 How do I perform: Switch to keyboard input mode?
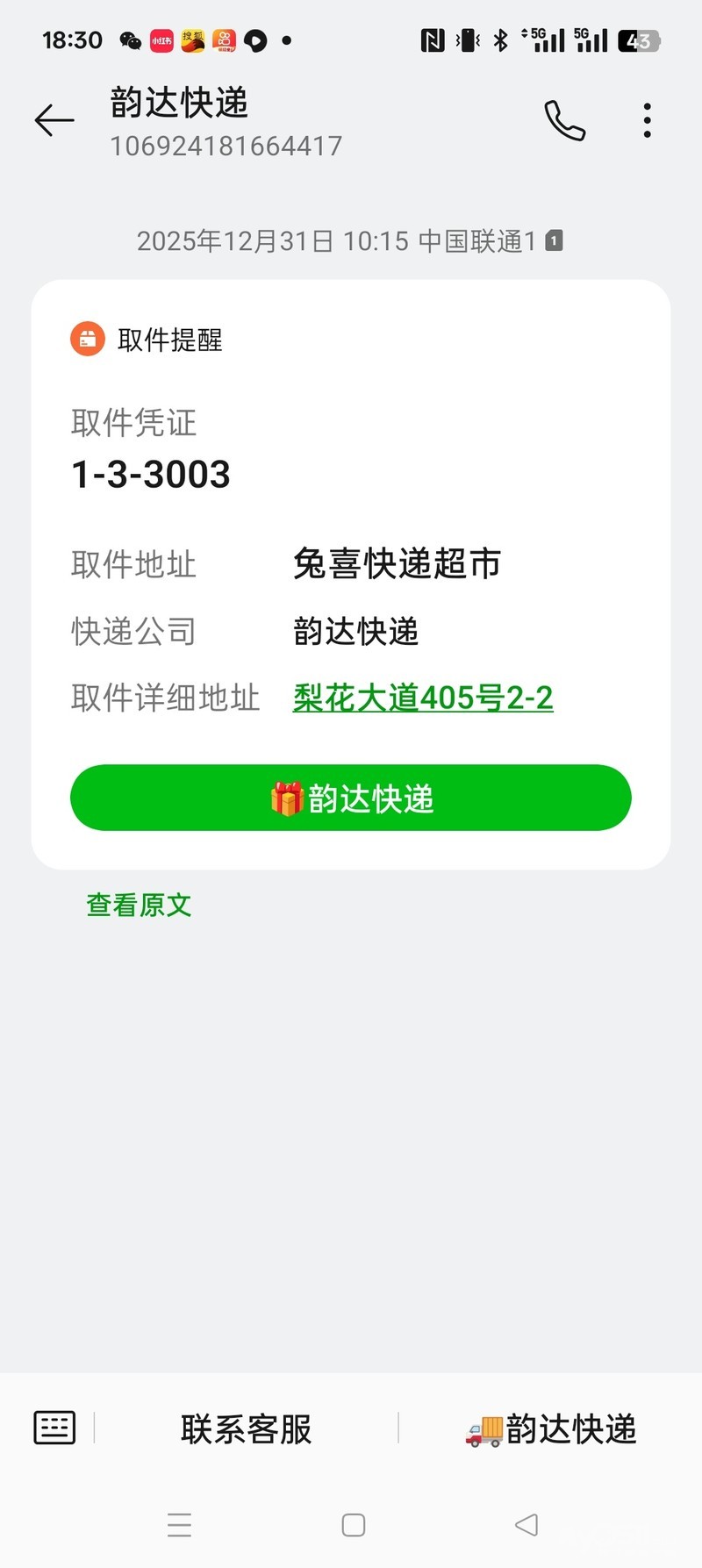[54, 1428]
